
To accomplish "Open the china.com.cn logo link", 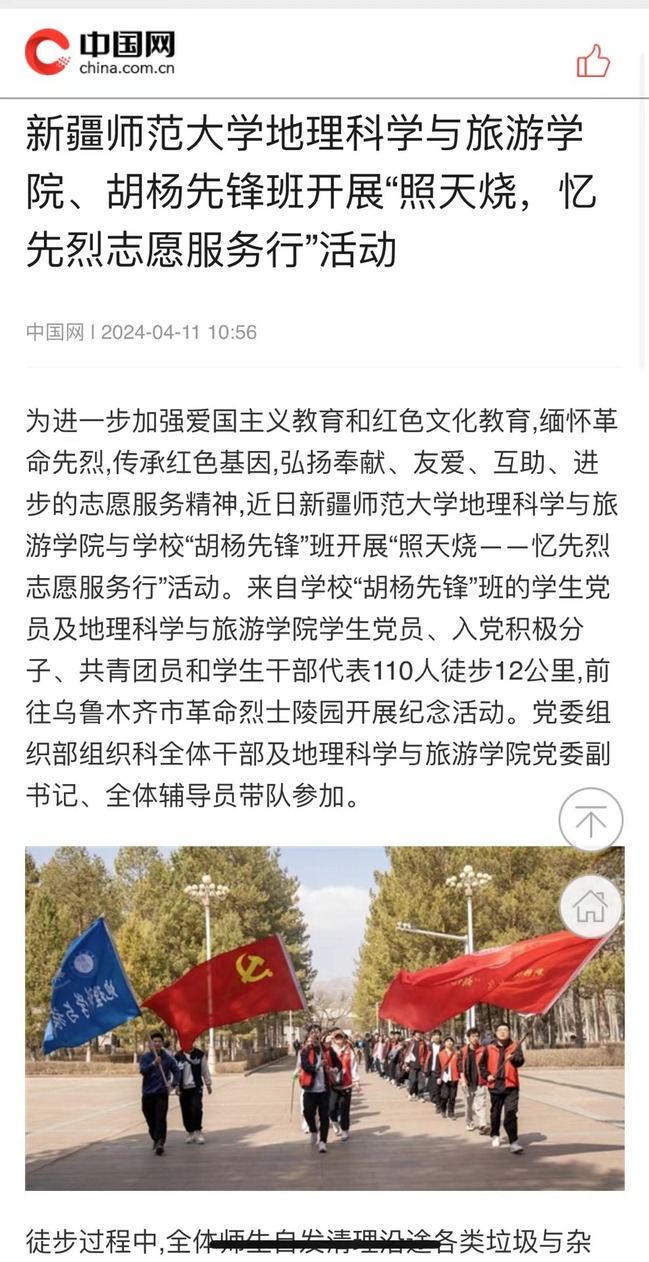I will [x=100, y=52].
